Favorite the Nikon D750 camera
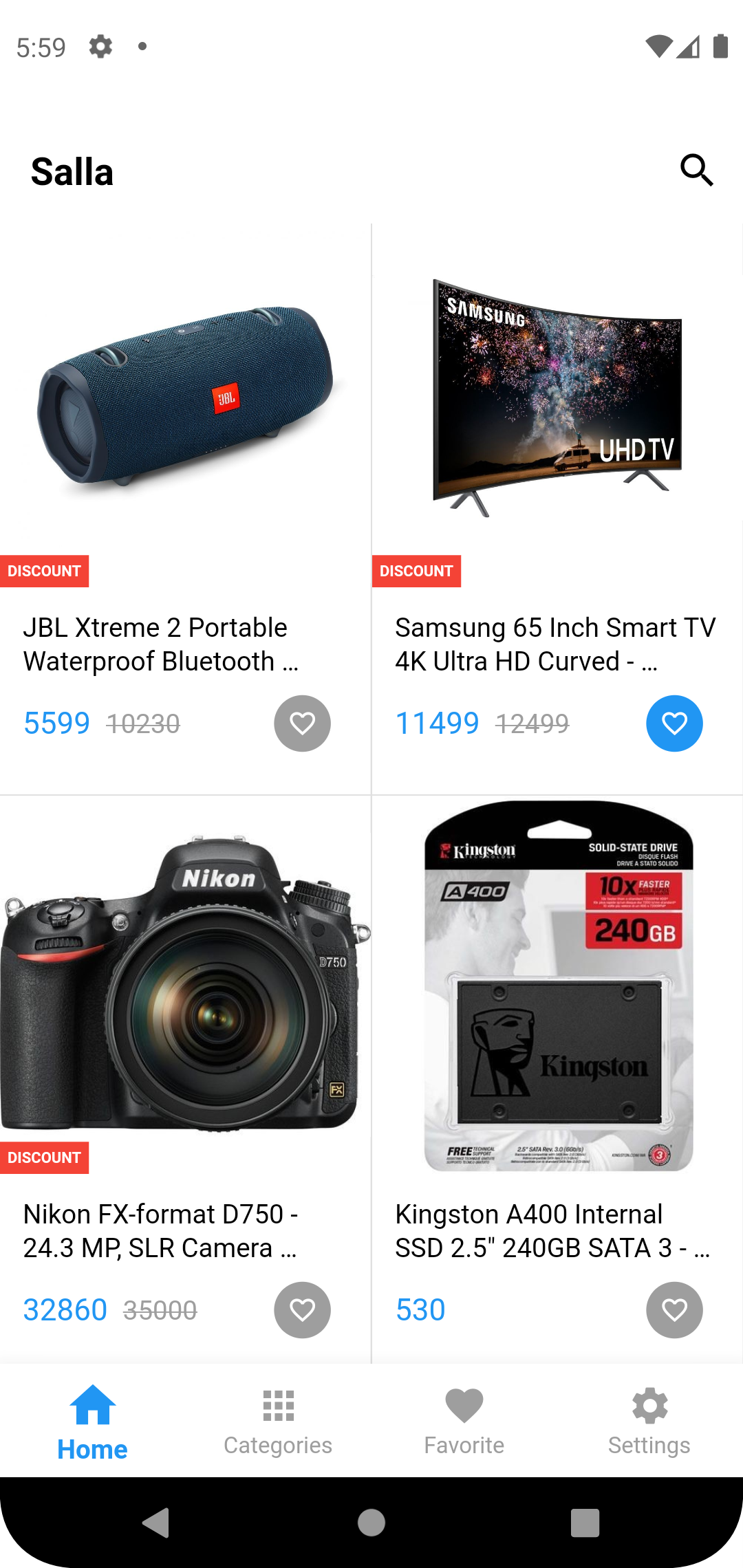The width and height of the screenshot is (743, 1568). tap(302, 1310)
